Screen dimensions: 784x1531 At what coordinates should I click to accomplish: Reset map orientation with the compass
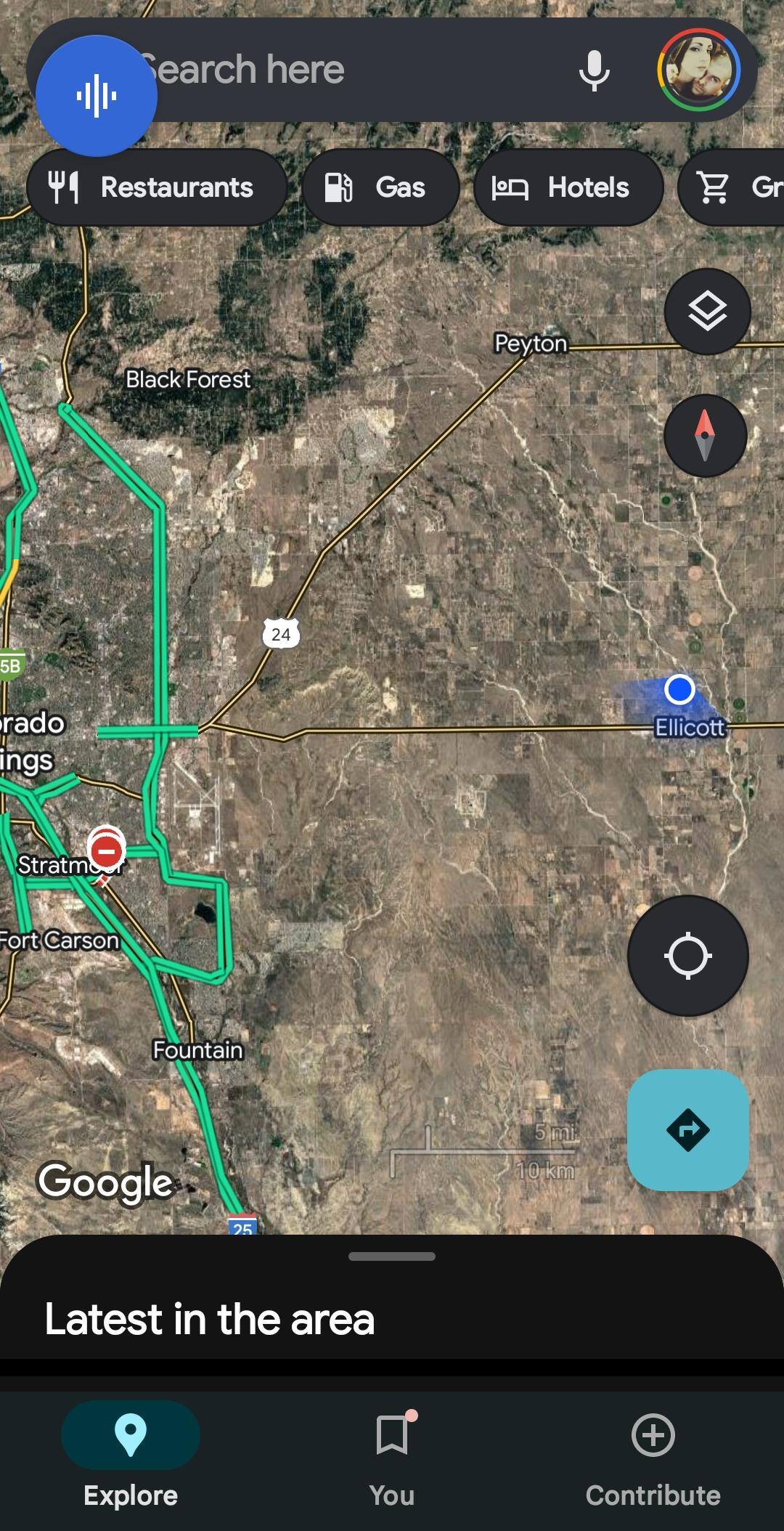pos(705,436)
